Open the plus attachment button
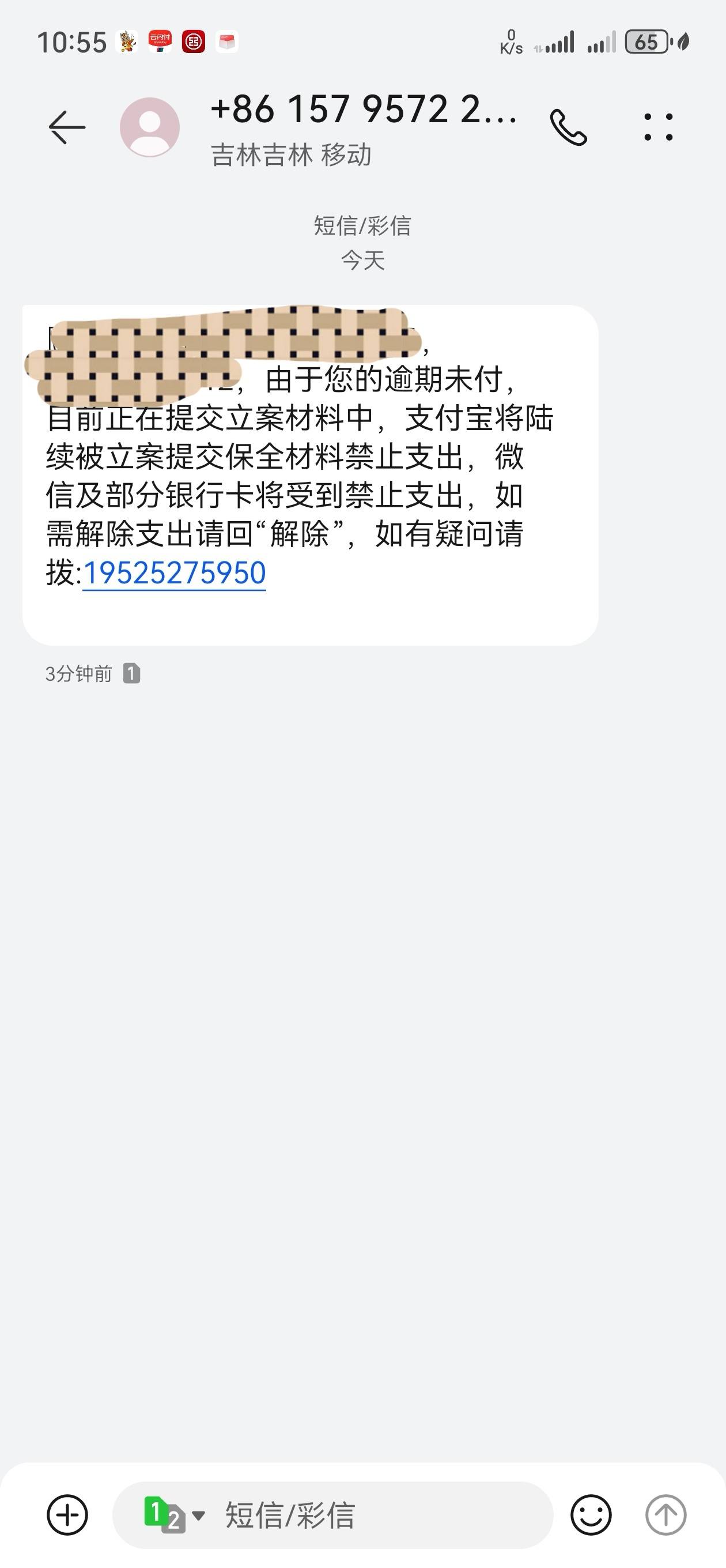Viewport: 726px width, 1568px height. click(x=67, y=1514)
